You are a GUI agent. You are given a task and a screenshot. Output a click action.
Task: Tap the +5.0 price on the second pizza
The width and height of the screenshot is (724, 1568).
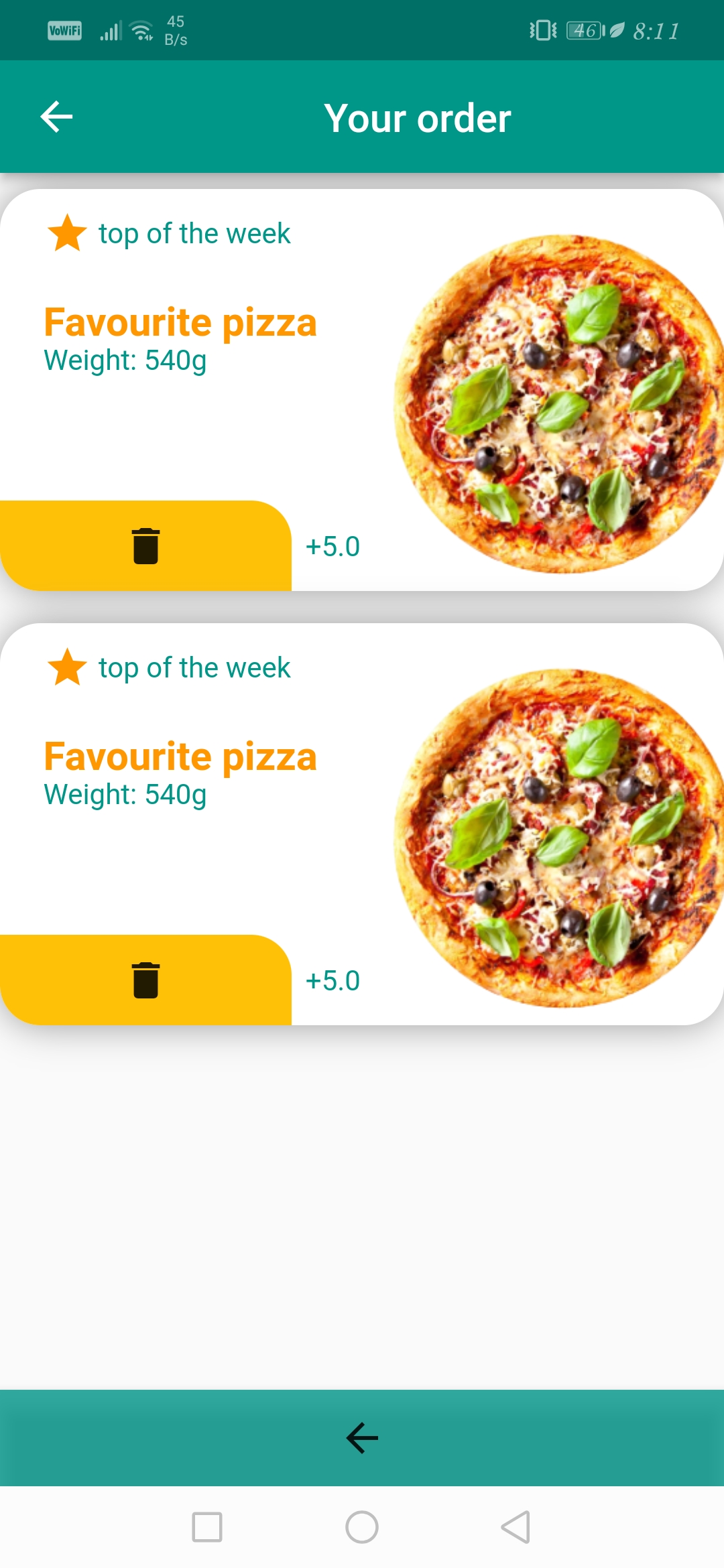(x=332, y=980)
